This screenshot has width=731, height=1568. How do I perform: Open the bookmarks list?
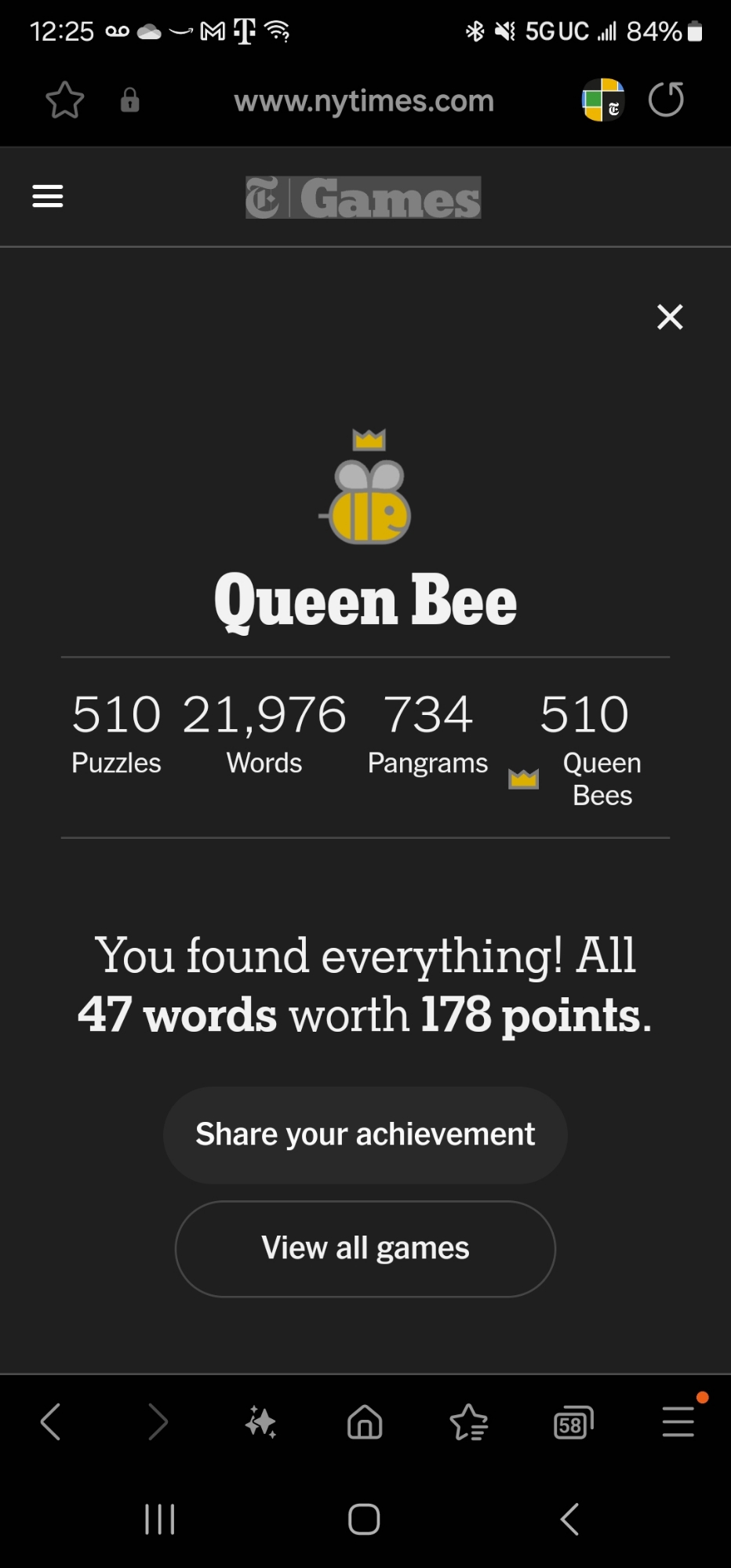pyautogui.click(x=469, y=1421)
